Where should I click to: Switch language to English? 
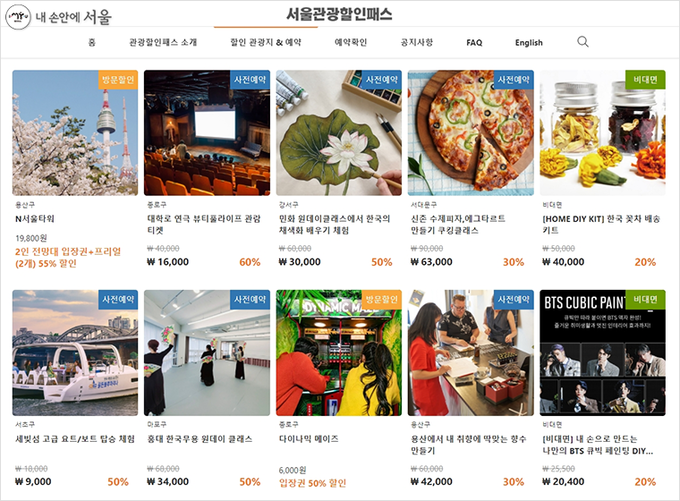(x=529, y=43)
